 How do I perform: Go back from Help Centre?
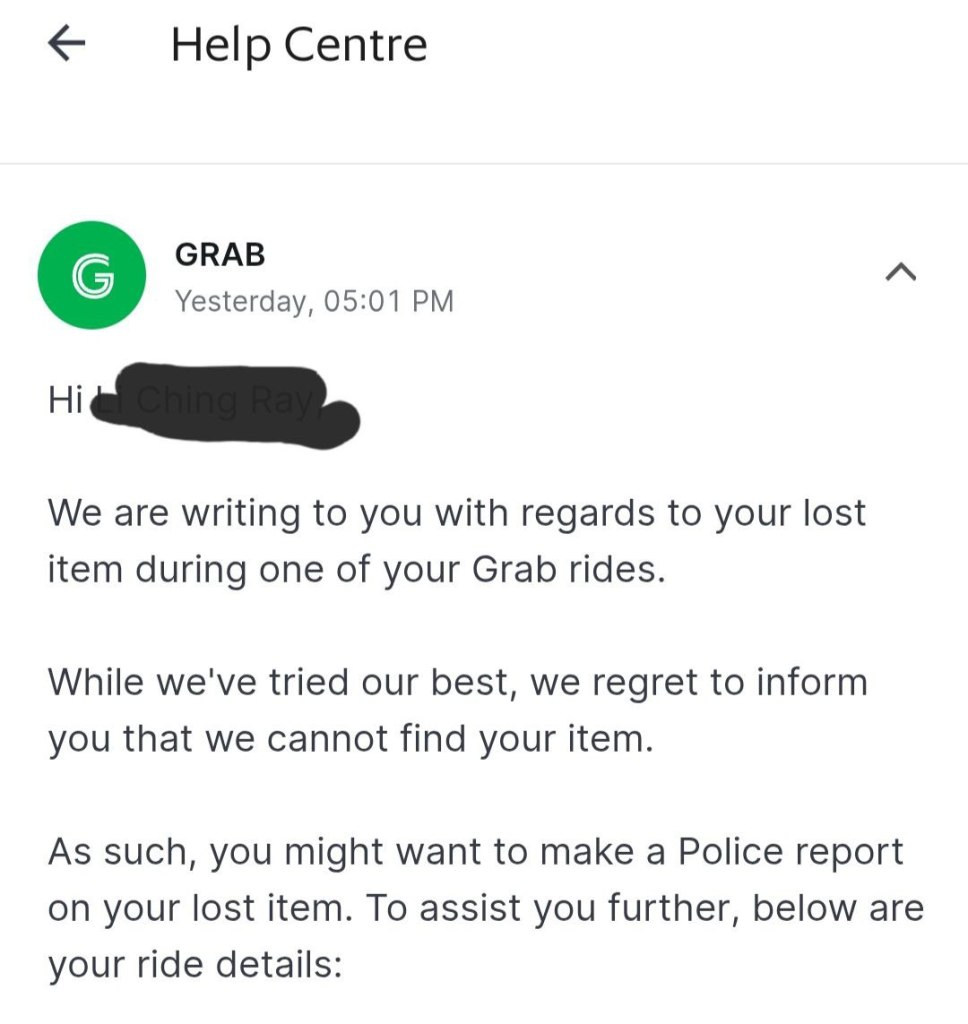pos(67,45)
